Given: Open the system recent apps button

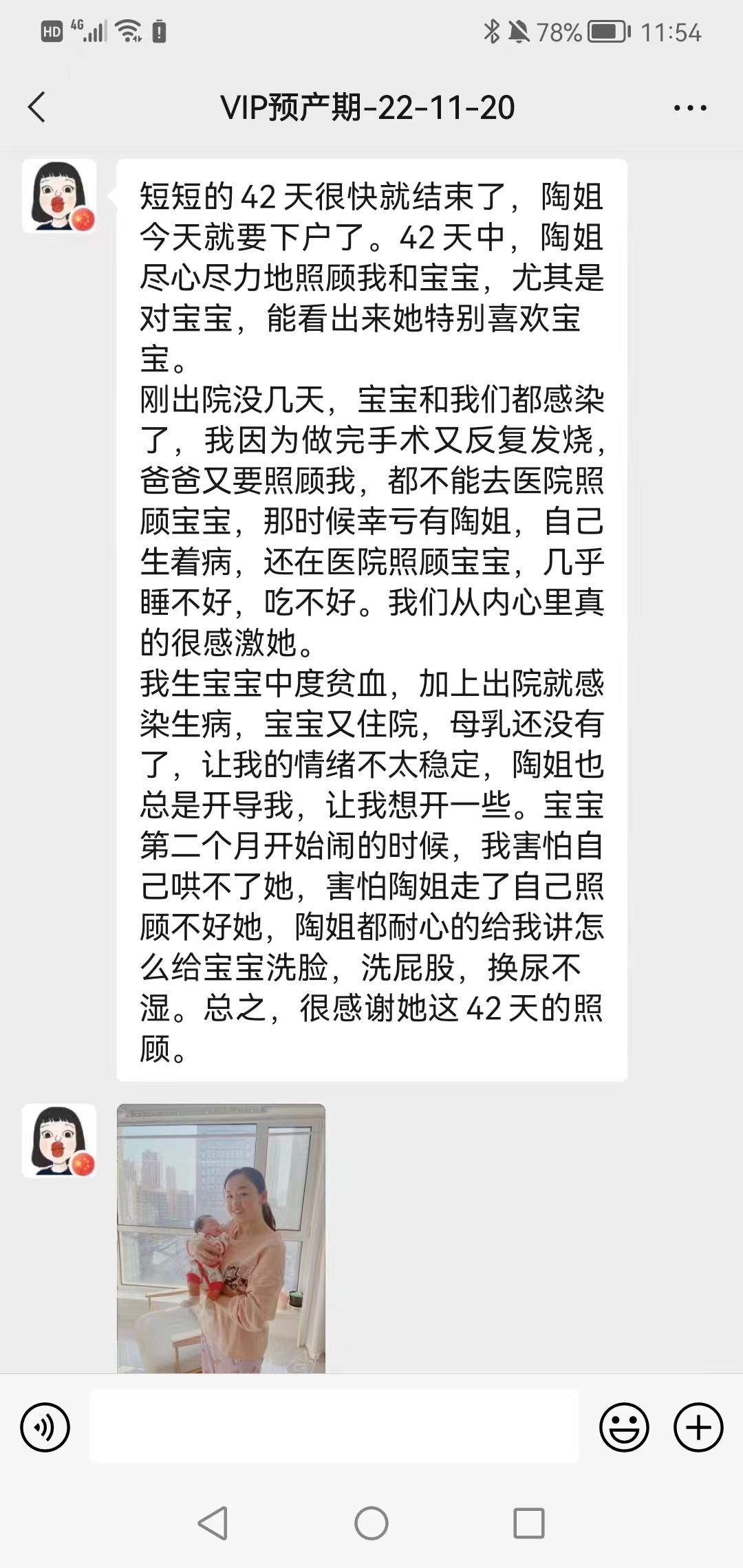Looking at the screenshot, I should click(x=529, y=1523).
